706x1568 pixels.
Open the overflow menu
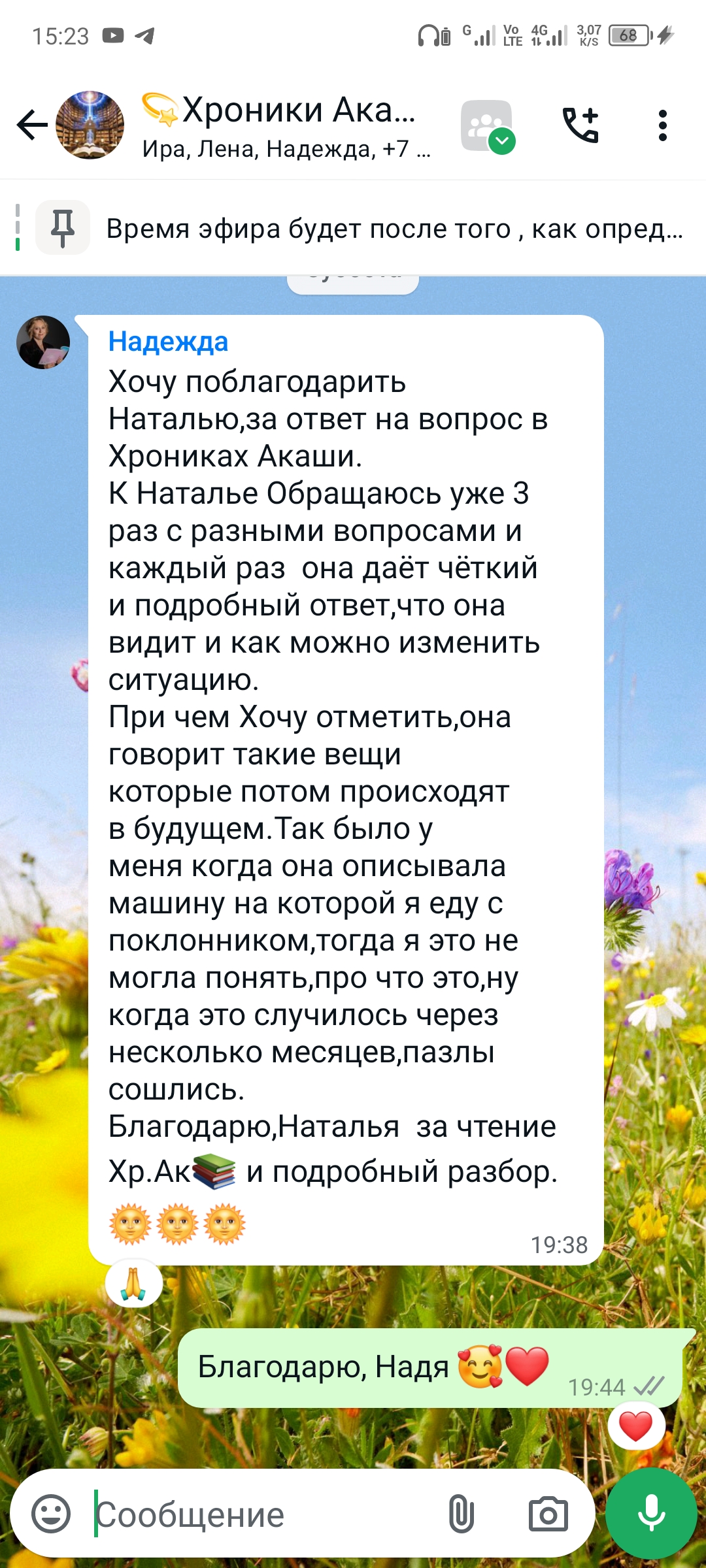663,125
